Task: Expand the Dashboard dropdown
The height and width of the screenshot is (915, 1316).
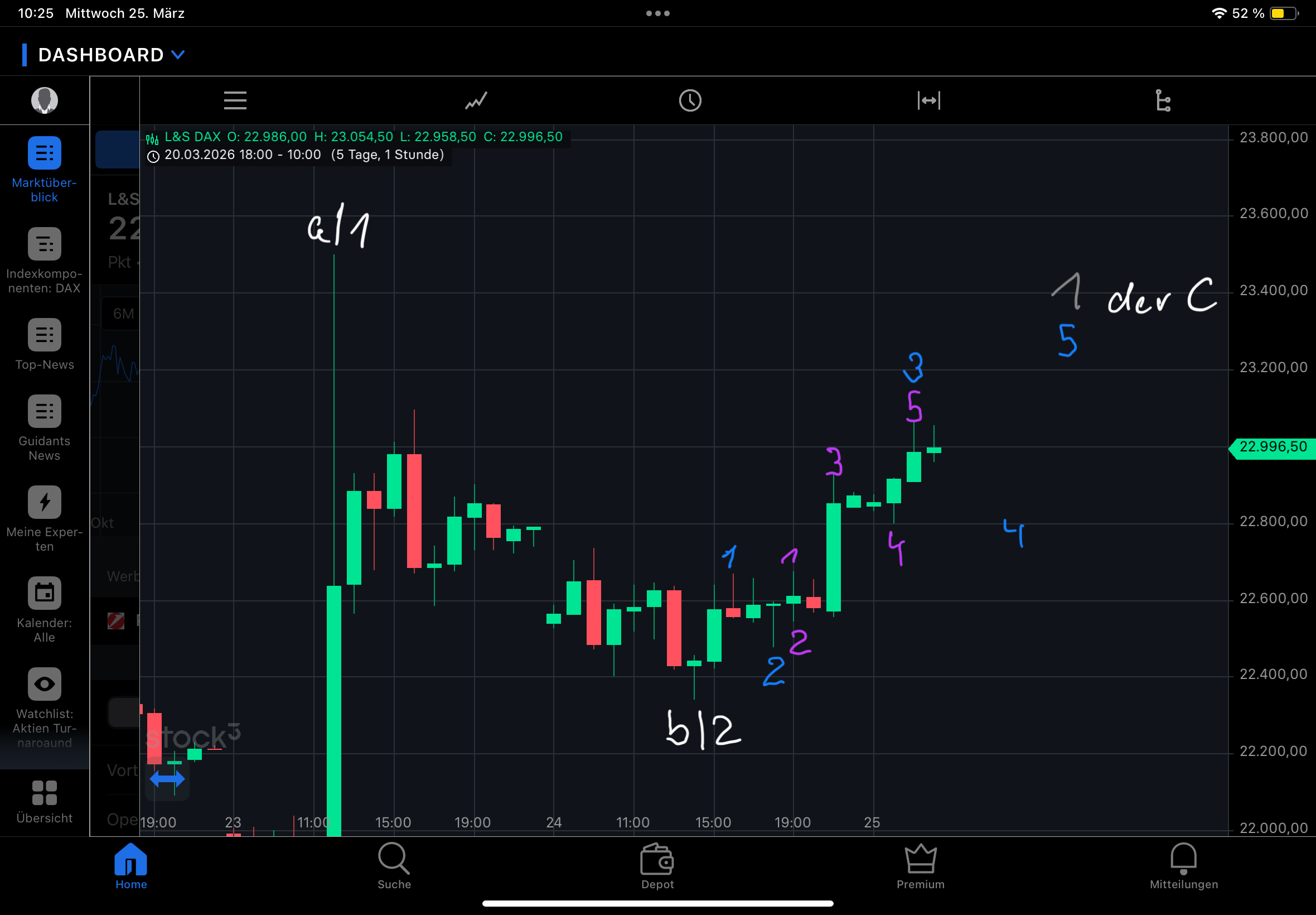Action: (x=178, y=55)
